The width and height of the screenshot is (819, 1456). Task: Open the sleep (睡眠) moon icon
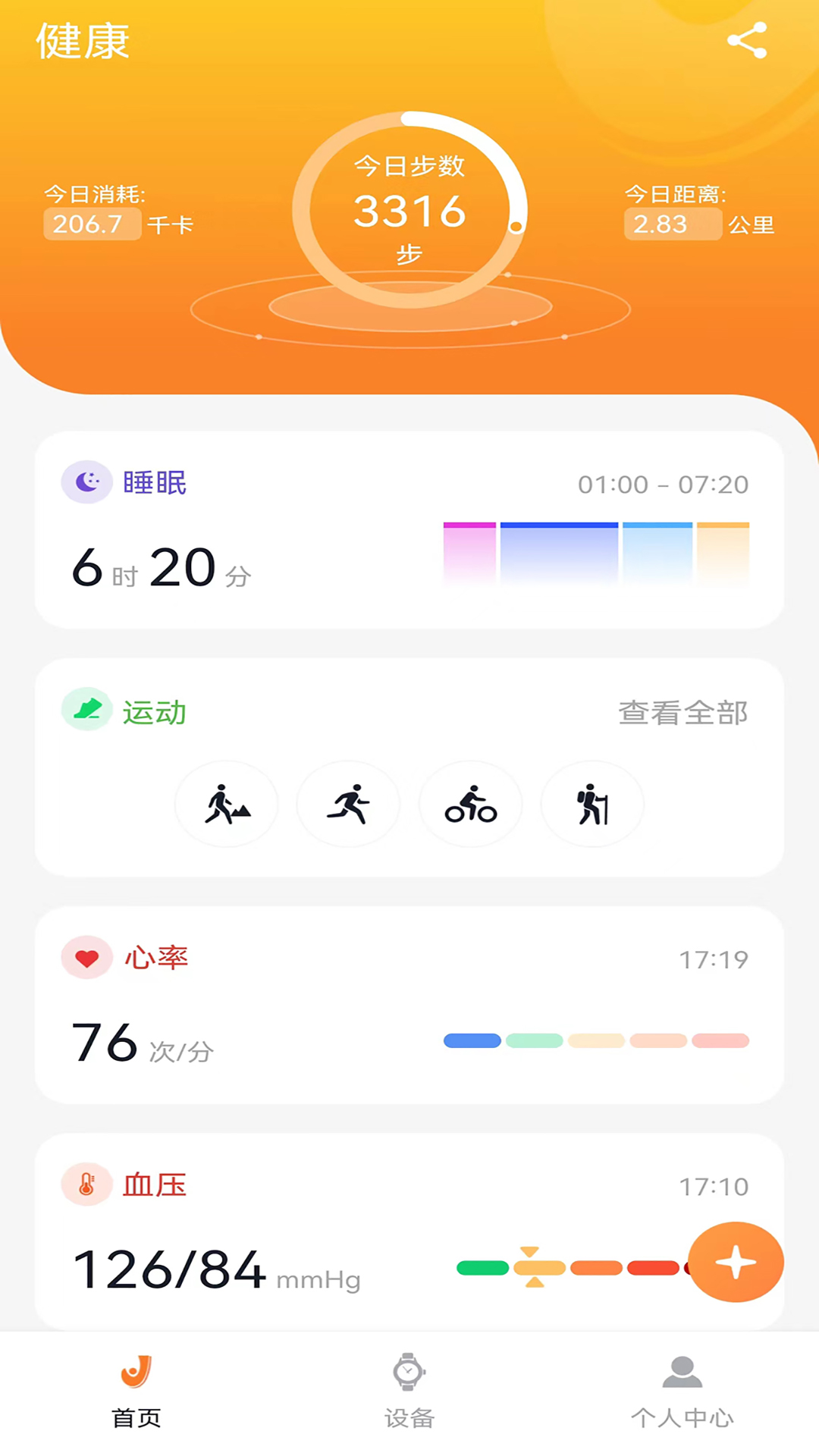coord(87,482)
